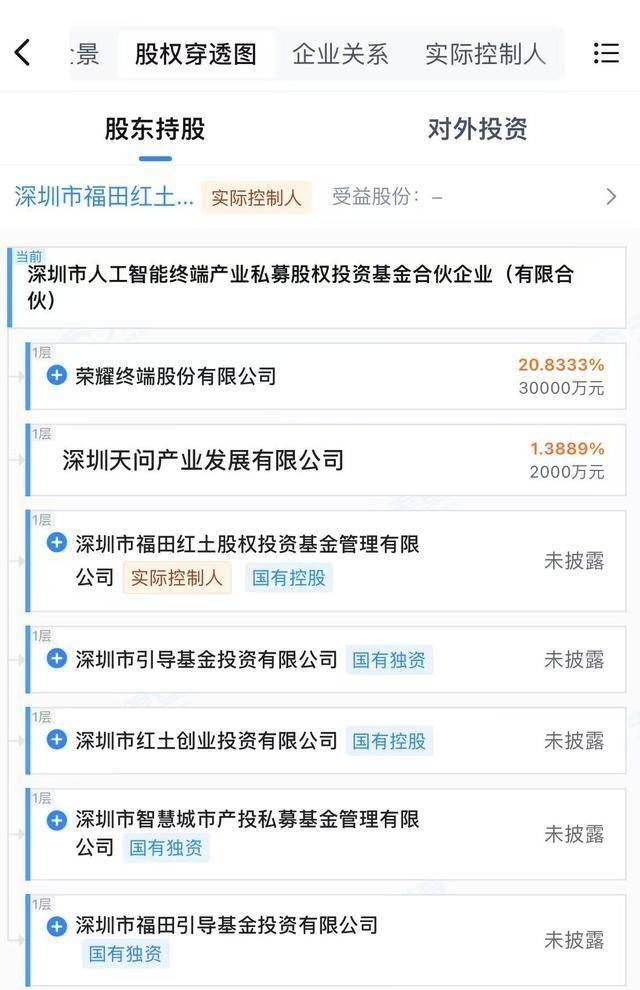Switch to the 企业关系 tab
640x990 pixels.
[340, 54]
